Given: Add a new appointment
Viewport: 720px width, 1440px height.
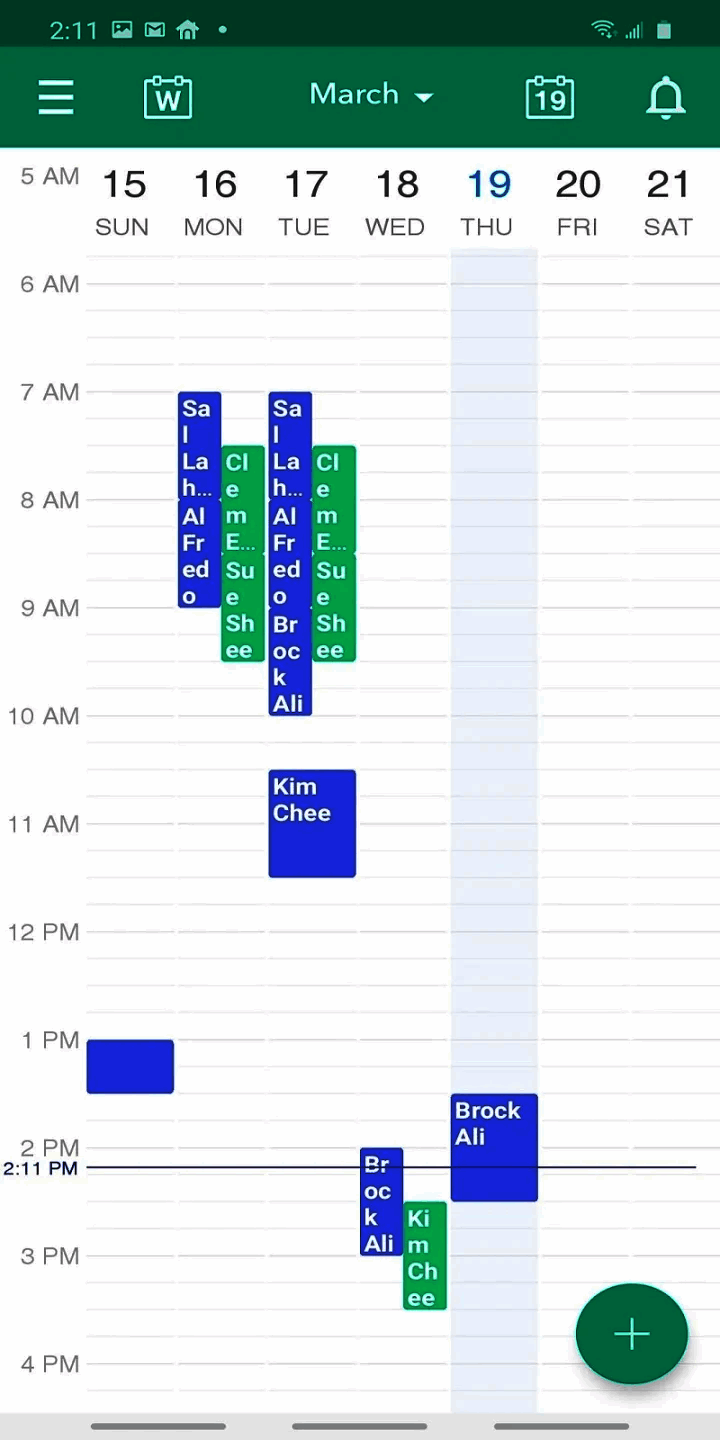Looking at the screenshot, I should pyautogui.click(x=631, y=1333).
